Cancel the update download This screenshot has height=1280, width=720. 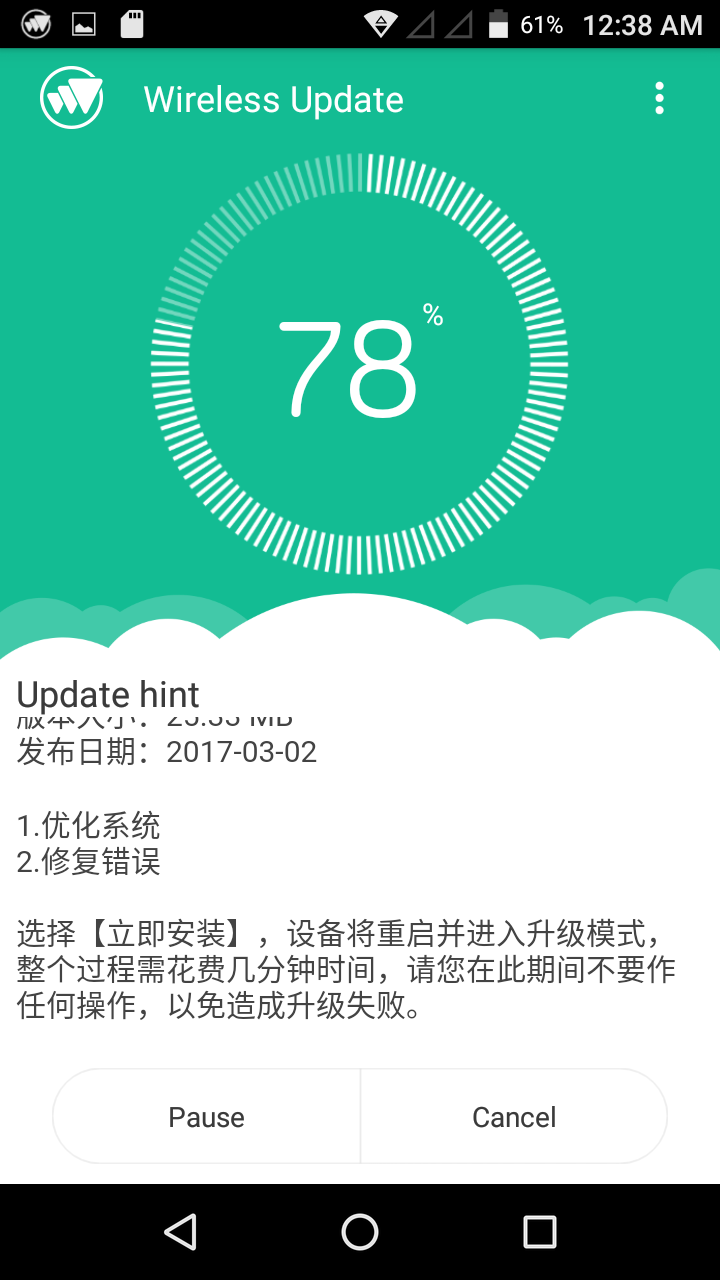tap(514, 1117)
